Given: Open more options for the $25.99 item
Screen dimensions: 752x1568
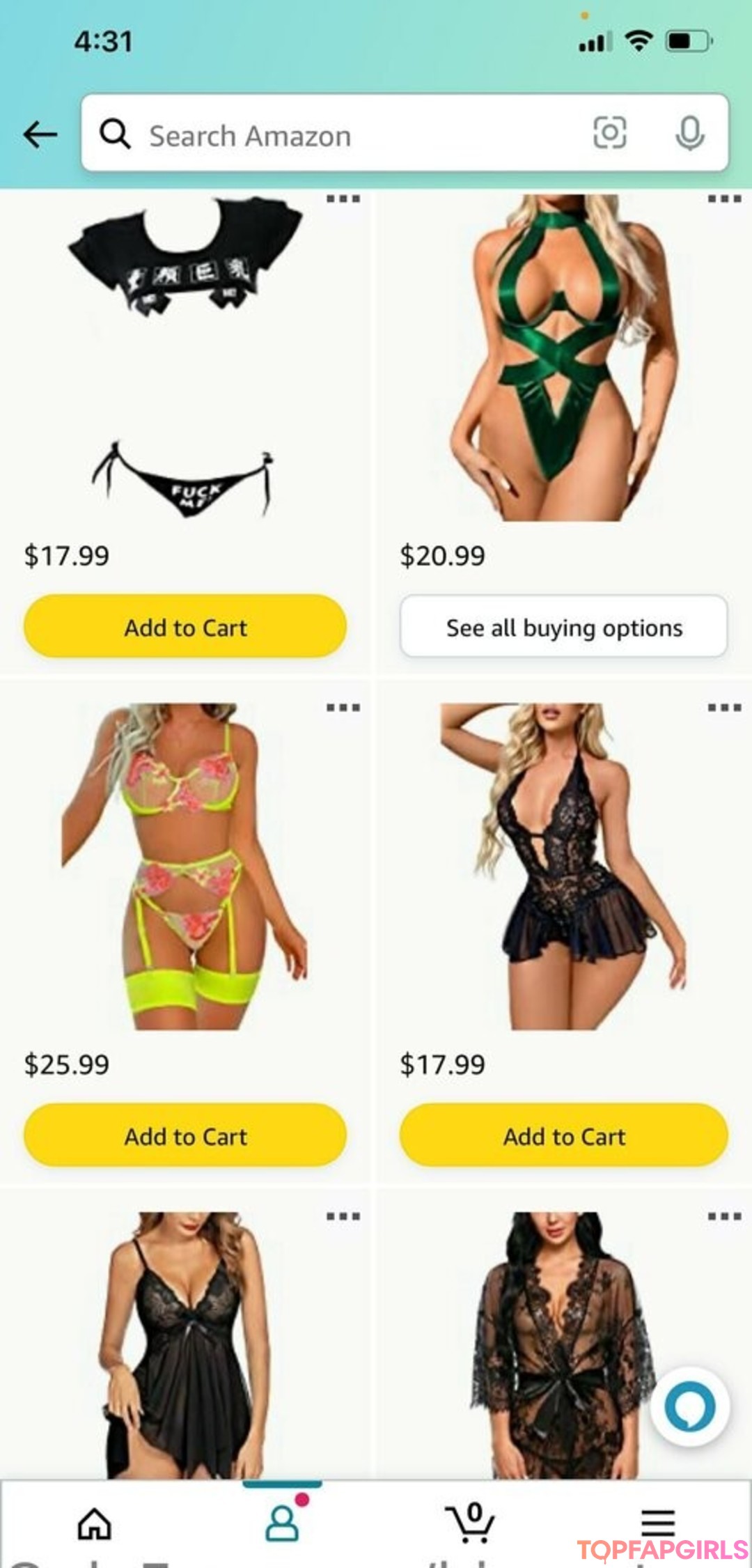Looking at the screenshot, I should coord(343,708).
